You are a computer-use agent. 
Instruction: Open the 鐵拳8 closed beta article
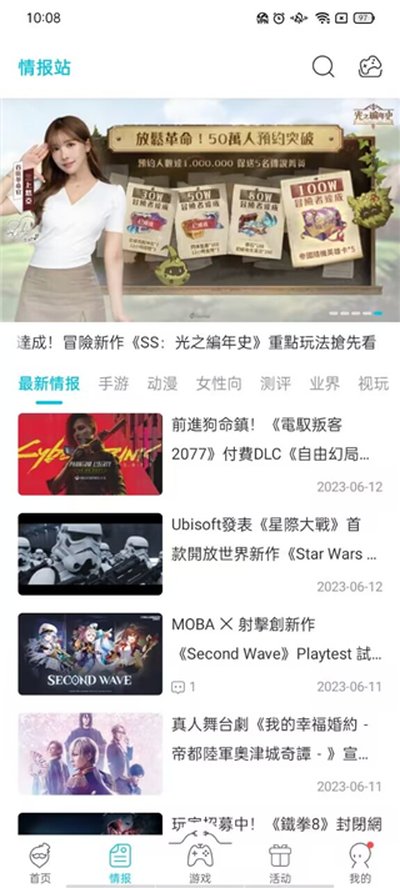[200, 823]
